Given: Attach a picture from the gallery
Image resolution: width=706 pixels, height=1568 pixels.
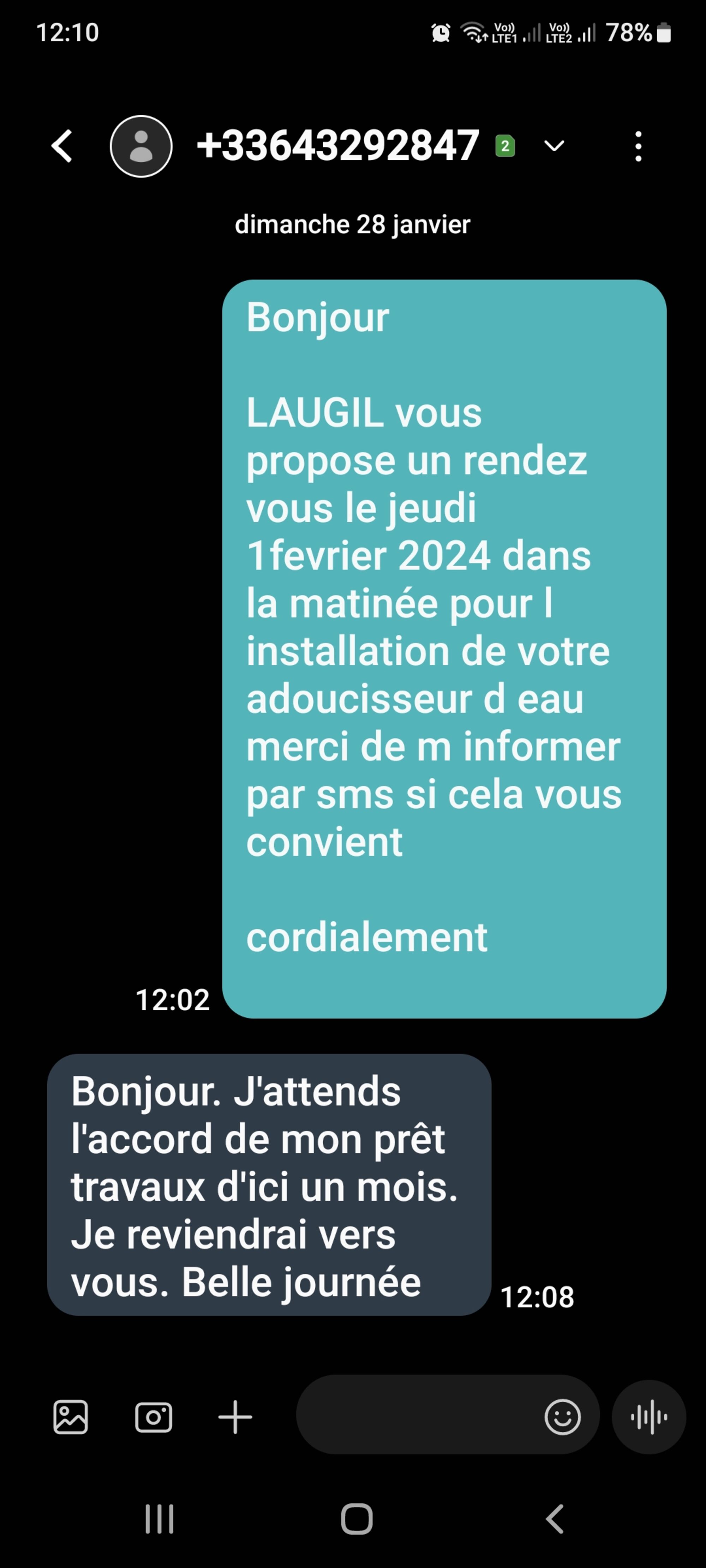Looking at the screenshot, I should pos(71,1417).
